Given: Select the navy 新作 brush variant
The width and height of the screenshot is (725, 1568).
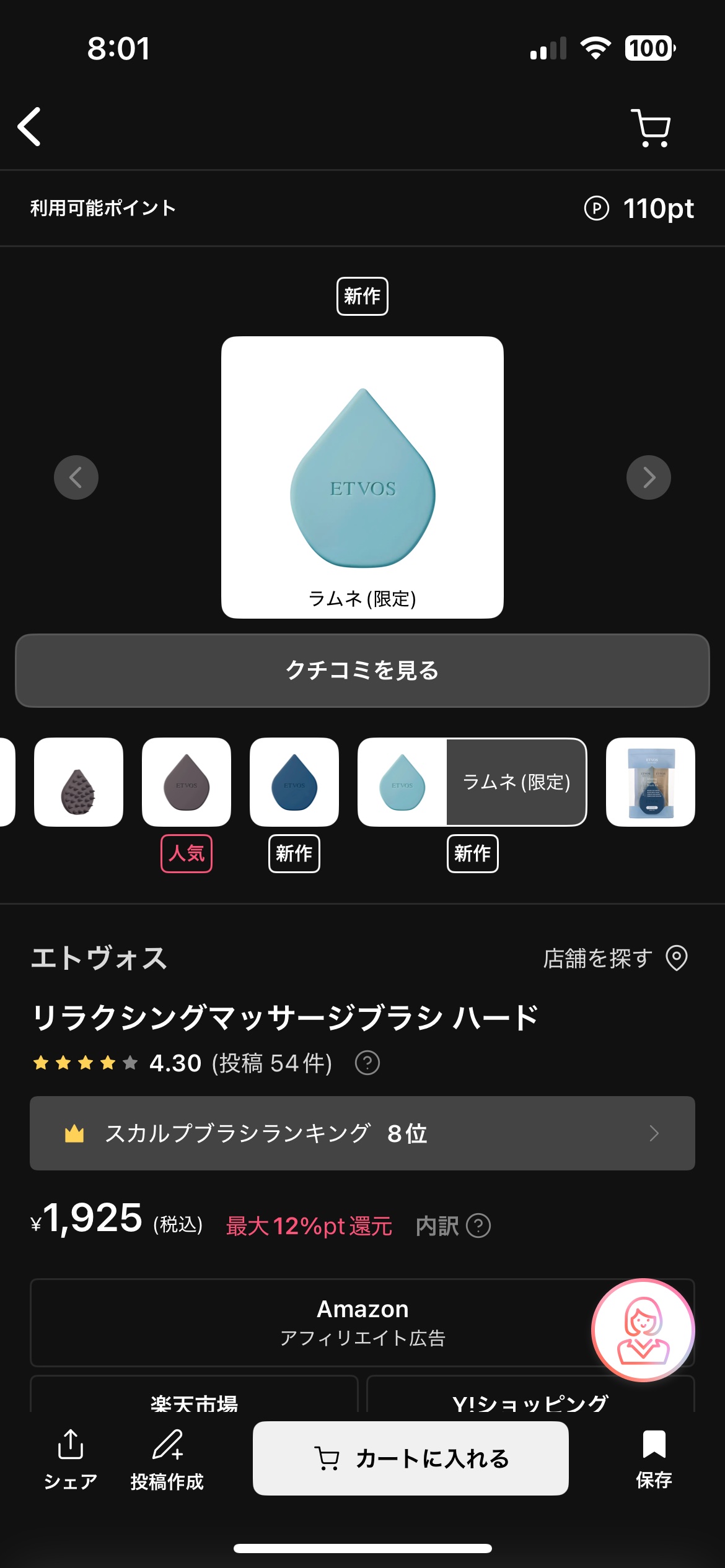Looking at the screenshot, I should (294, 782).
